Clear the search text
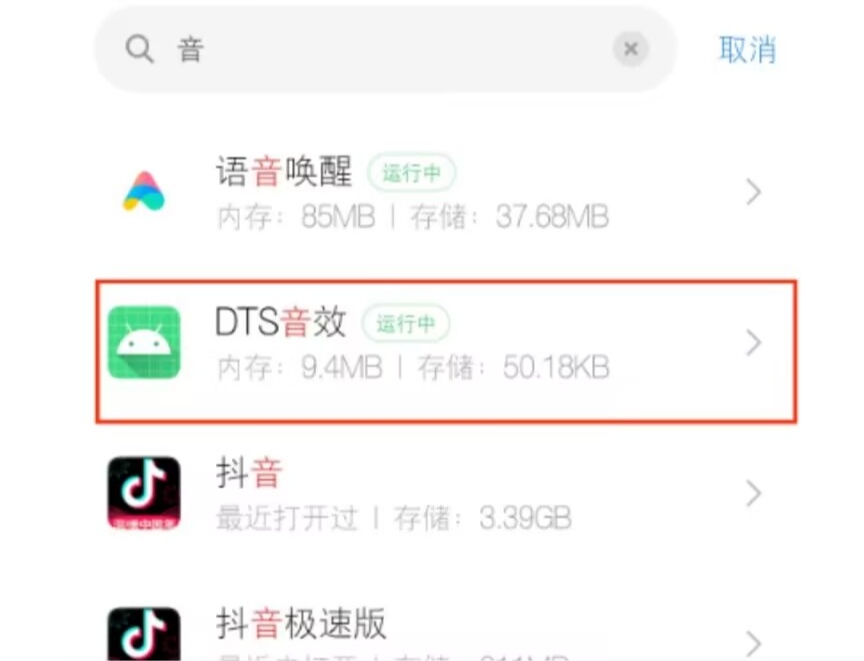This screenshot has width=864, height=661. coord(630,49)
